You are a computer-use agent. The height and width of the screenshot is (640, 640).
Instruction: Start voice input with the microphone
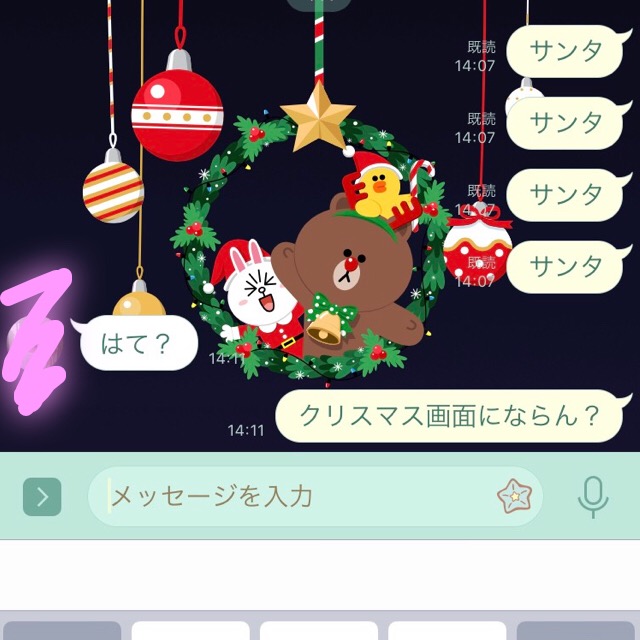592,496
